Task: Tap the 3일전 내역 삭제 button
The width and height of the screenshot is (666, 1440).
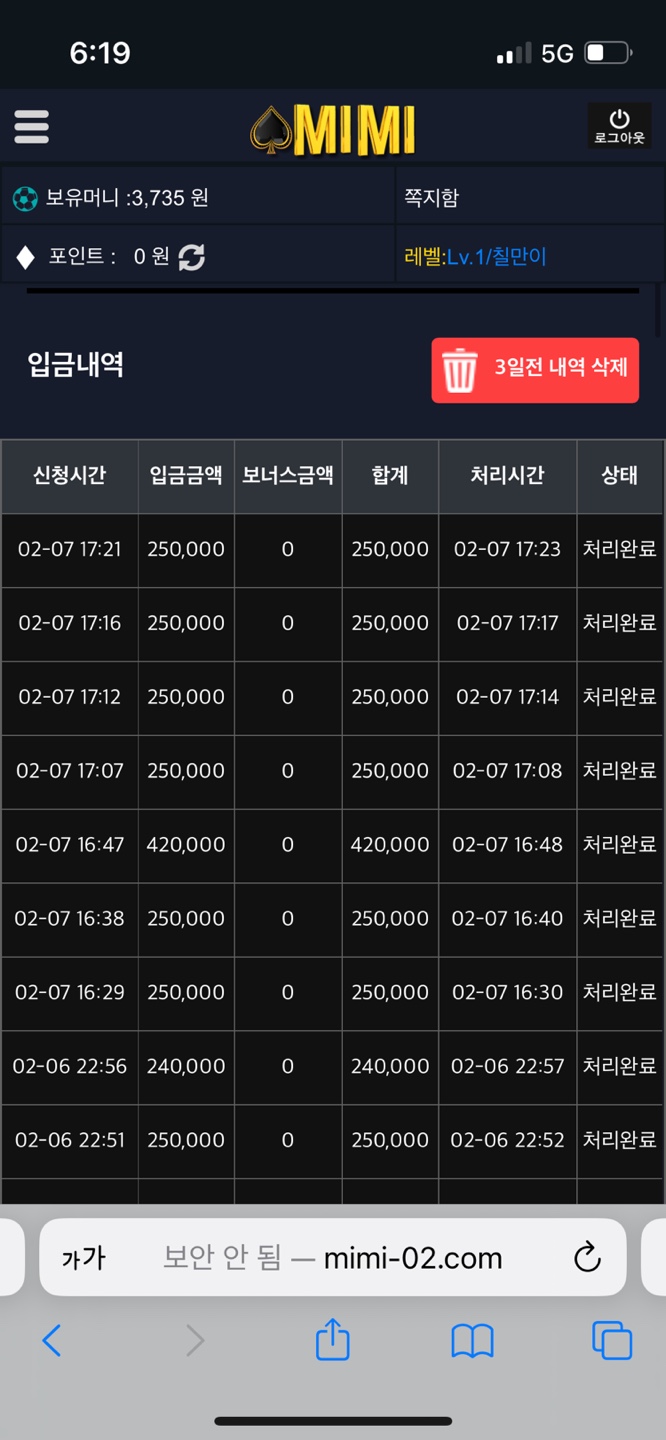Action: (535, 370)
